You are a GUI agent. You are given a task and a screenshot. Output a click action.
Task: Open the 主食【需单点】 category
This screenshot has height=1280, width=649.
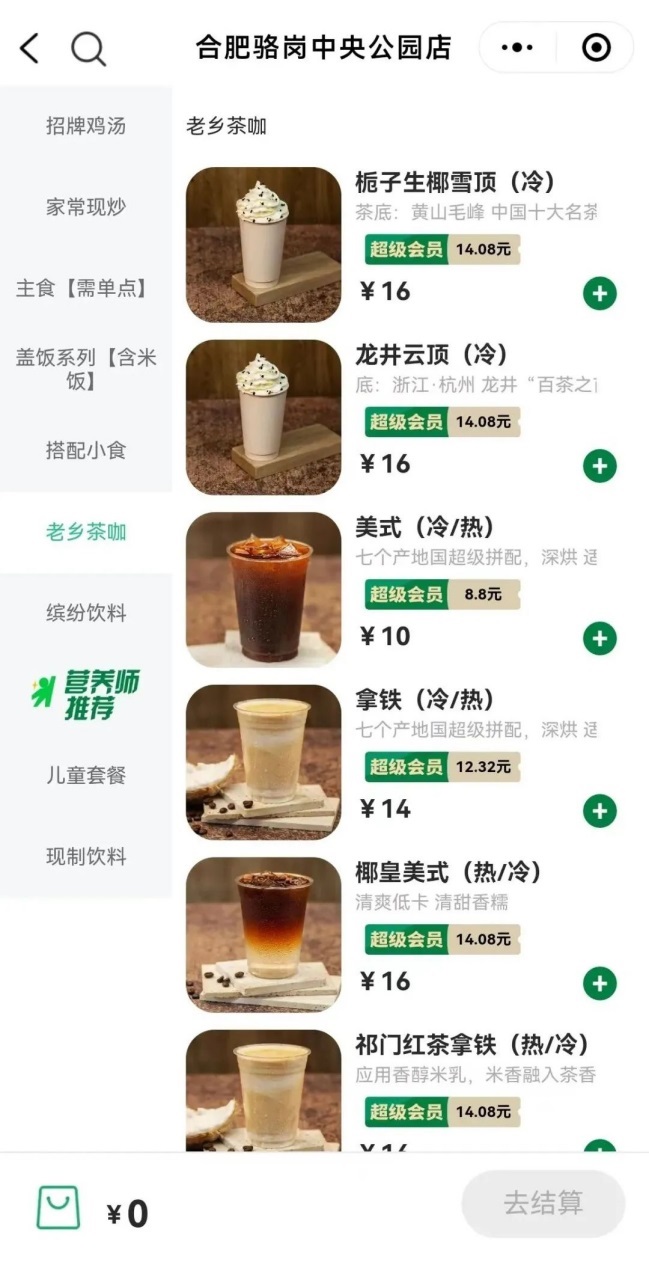86,288
